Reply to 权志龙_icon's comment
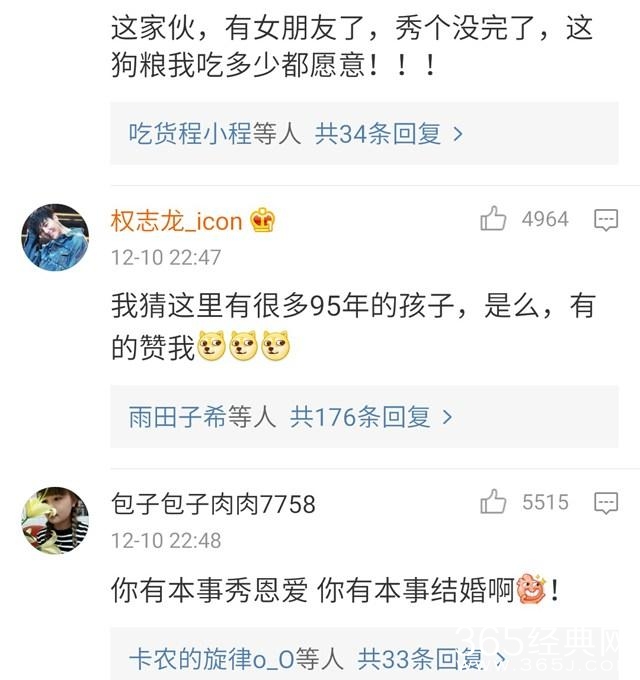Screen dimensions: 640x680 [606, 220]
